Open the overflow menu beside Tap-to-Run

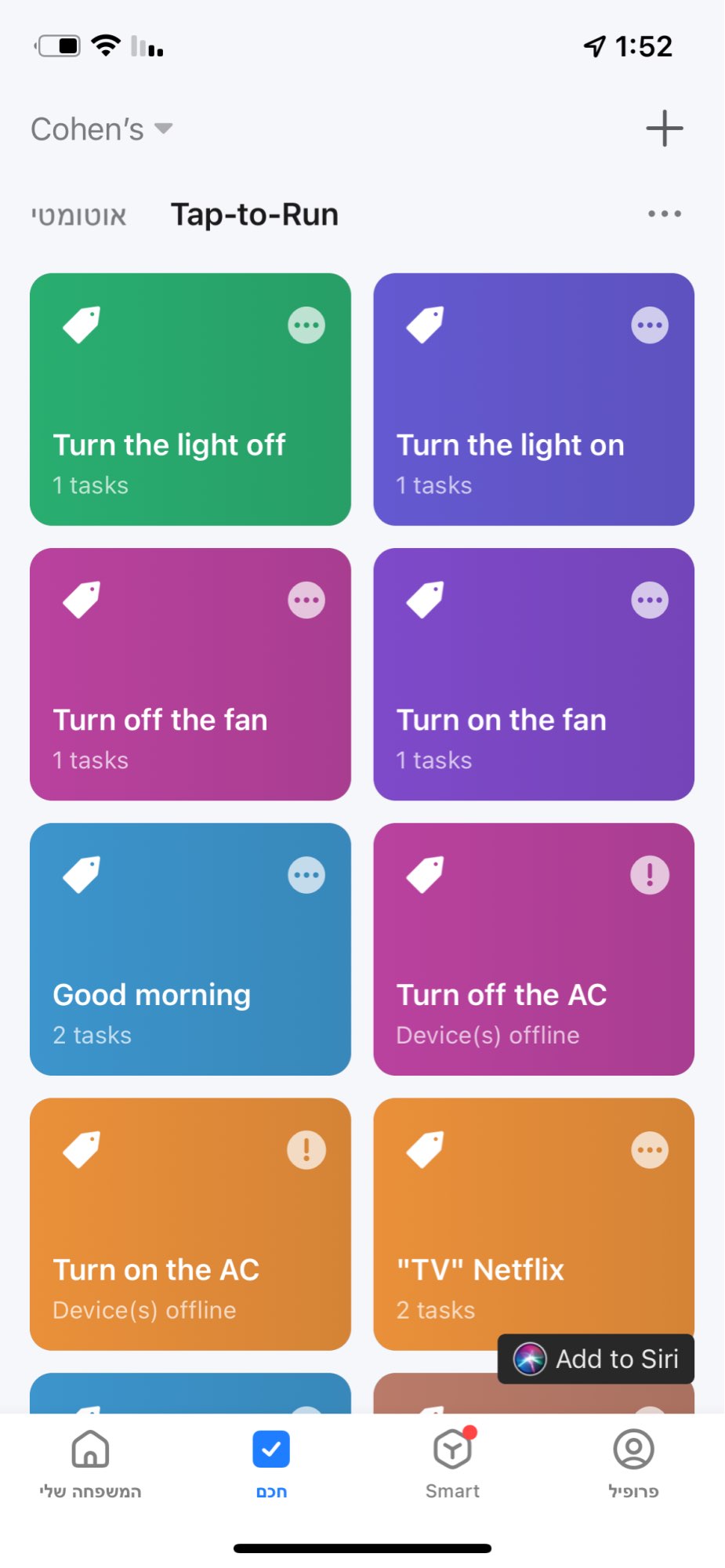[x=664, y=213]
